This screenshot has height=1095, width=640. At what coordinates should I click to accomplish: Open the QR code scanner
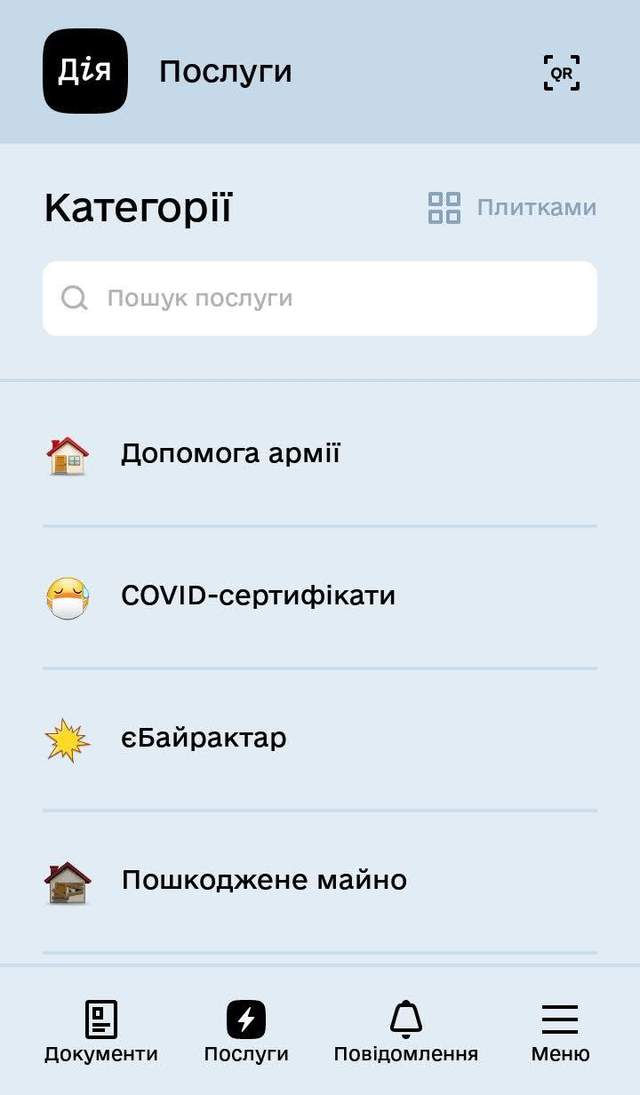(x=561, y=72)
